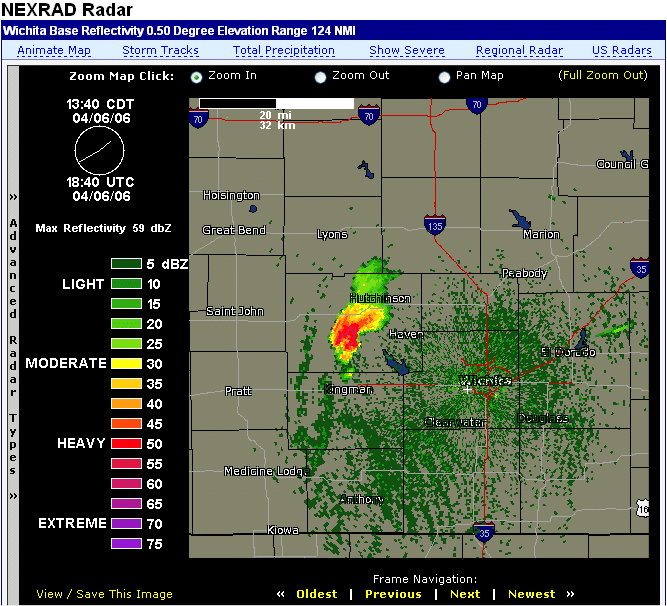Open the Animate Map link
The height and width of the screenshot is (606, 667).
[x=54, y=50]
